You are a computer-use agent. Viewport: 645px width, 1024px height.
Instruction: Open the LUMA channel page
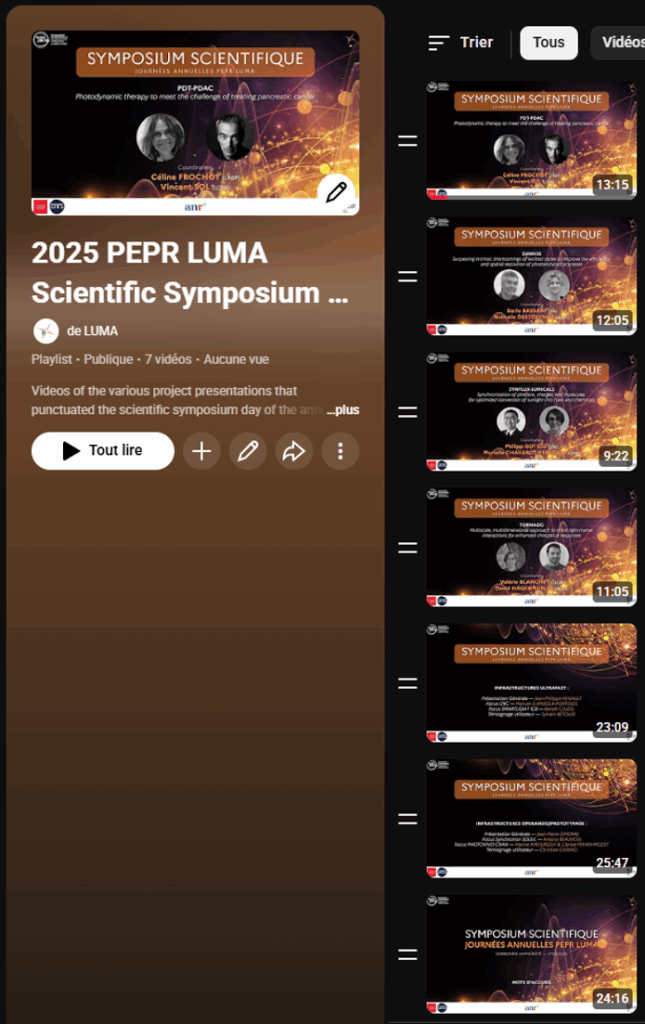point(92,331)
